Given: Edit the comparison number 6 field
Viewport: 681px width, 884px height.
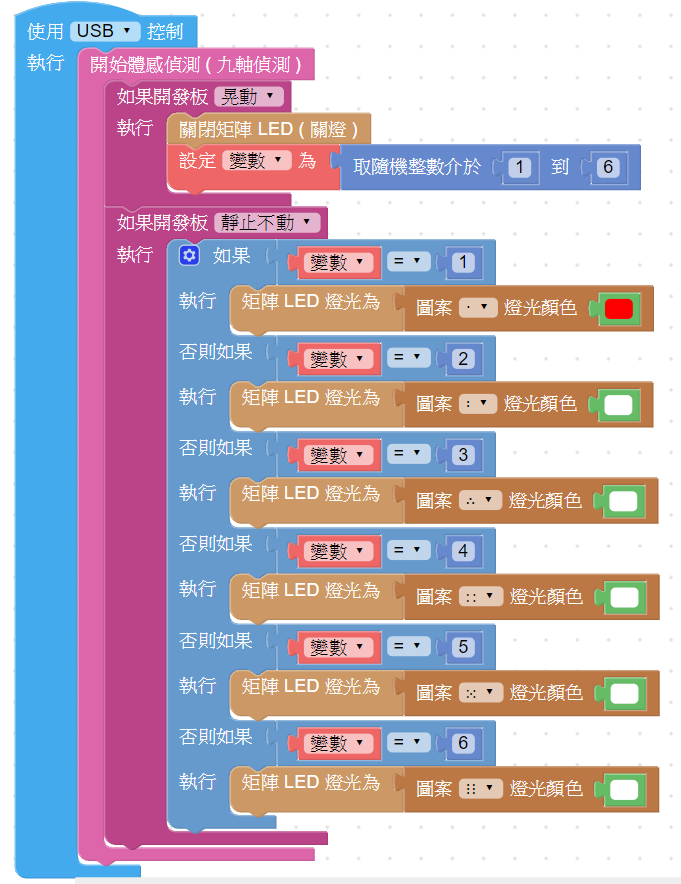Looking at the screenshot, I should (x=462, y=744).
